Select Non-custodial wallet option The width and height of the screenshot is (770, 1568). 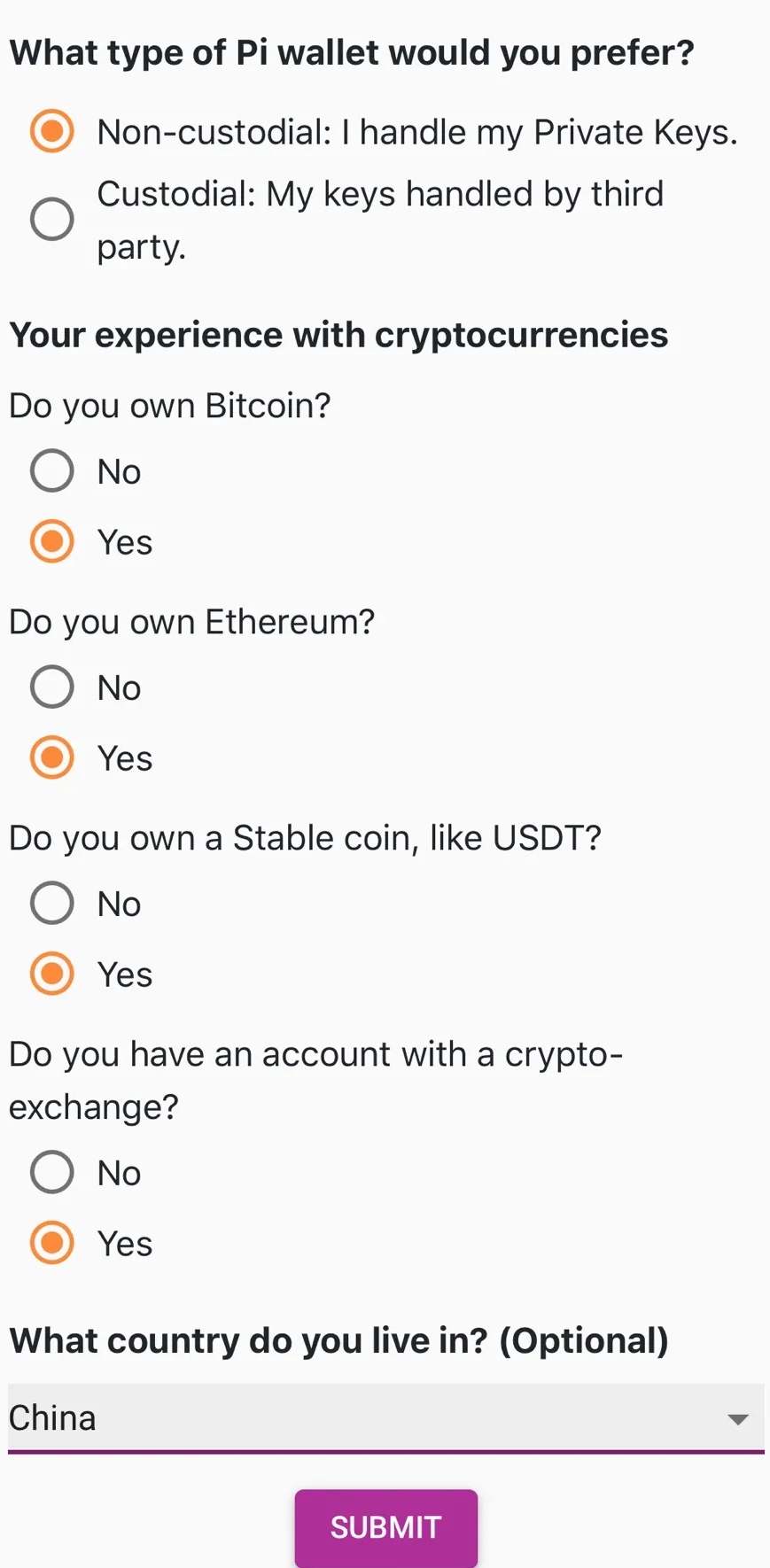pos(52,131)
